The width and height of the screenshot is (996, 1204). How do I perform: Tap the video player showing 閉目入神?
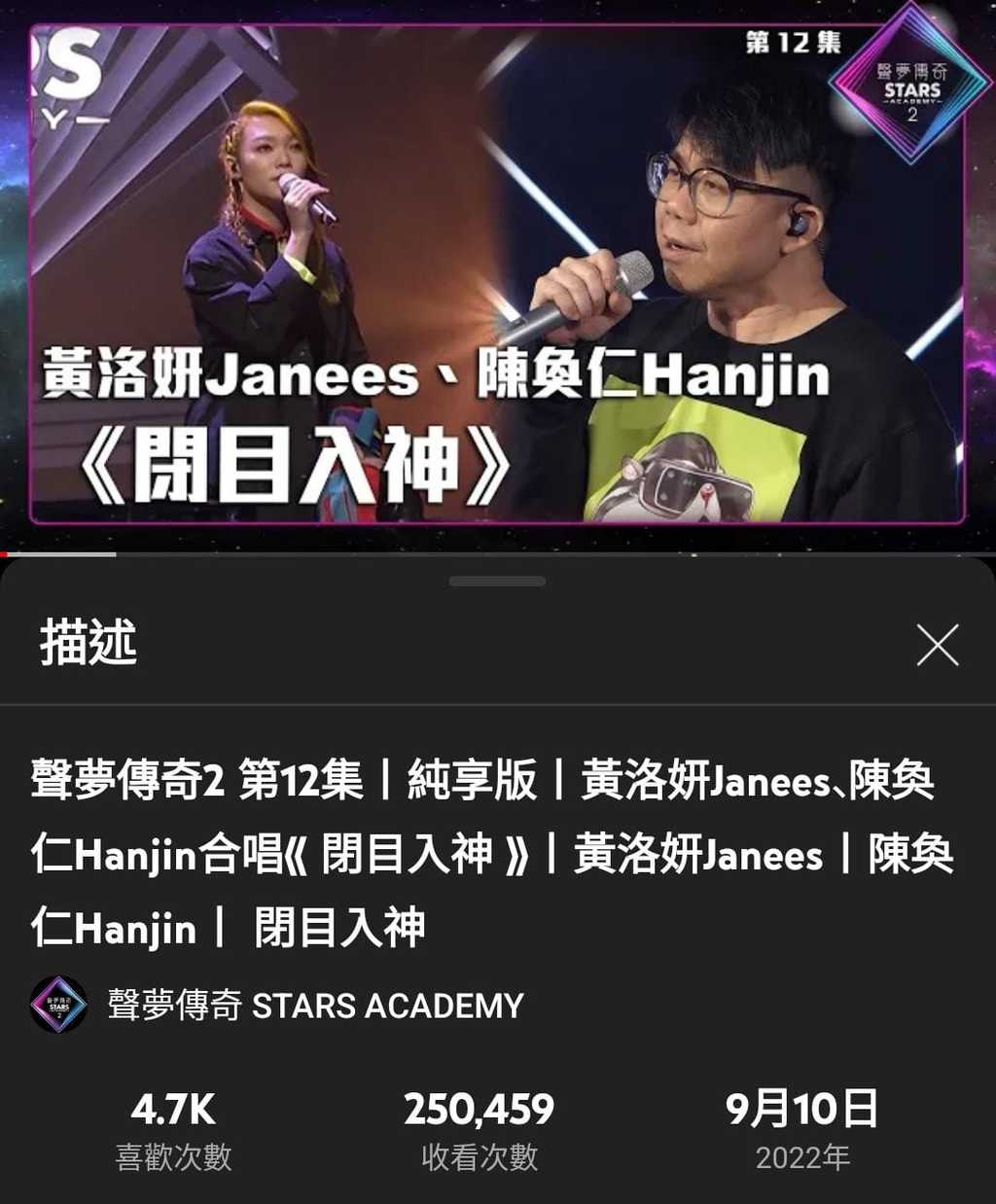tap(497, 274)
